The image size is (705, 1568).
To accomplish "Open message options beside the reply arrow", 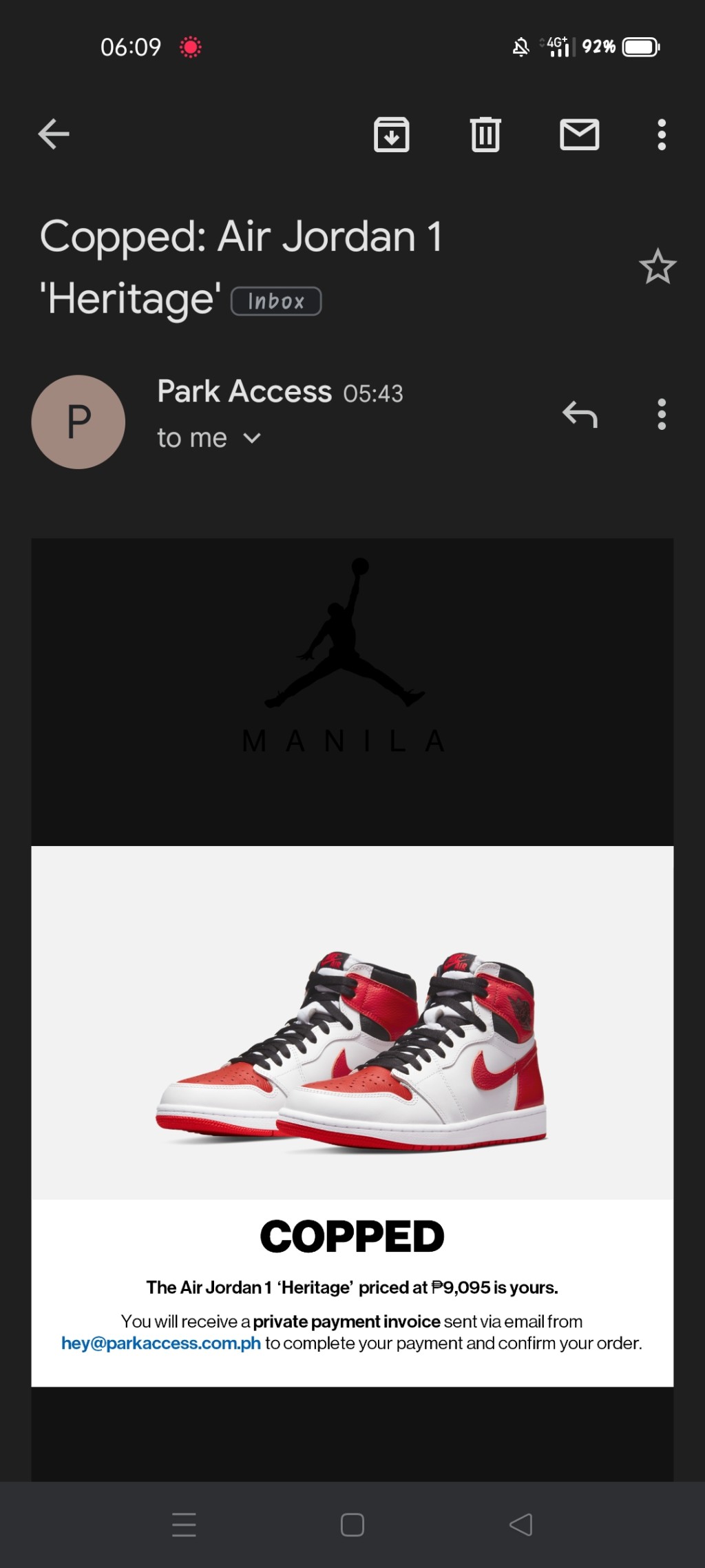I will [662, 415].
